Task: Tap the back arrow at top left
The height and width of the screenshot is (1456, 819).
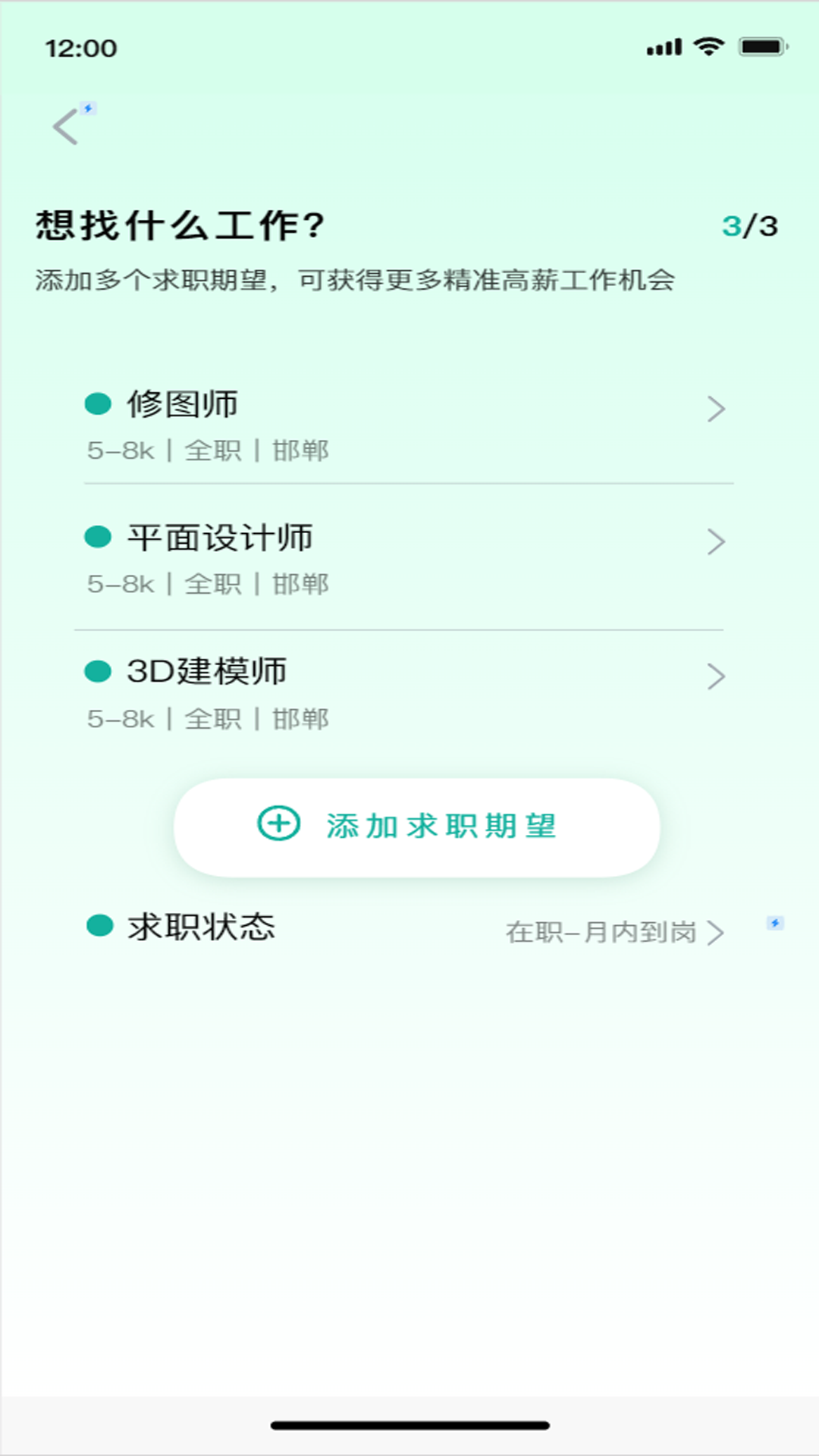Action: [x=65, y=126]
